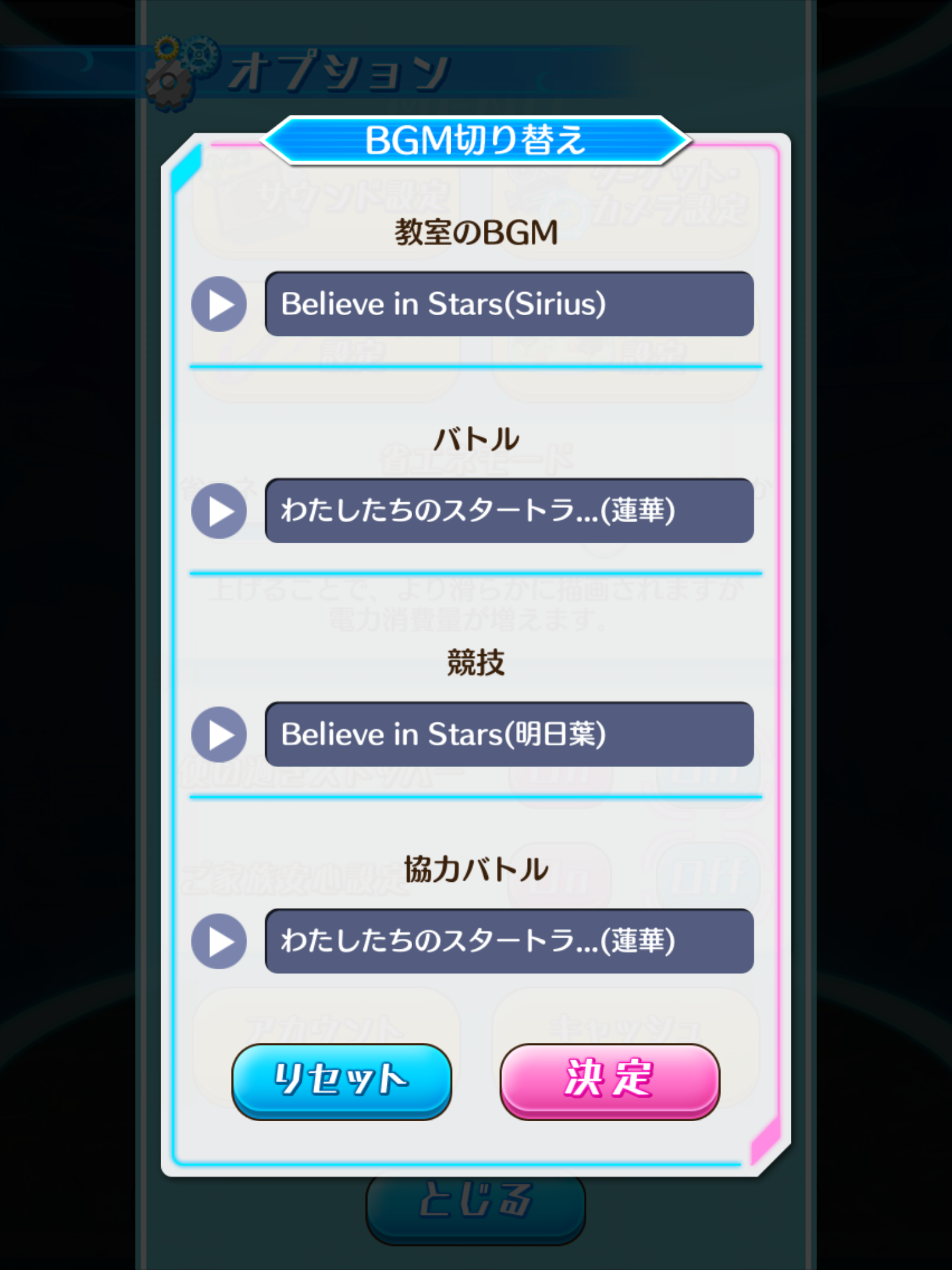Preview the 競技 BGM track
Screen dimensions: 952x1270
click(x=219, y=735)
